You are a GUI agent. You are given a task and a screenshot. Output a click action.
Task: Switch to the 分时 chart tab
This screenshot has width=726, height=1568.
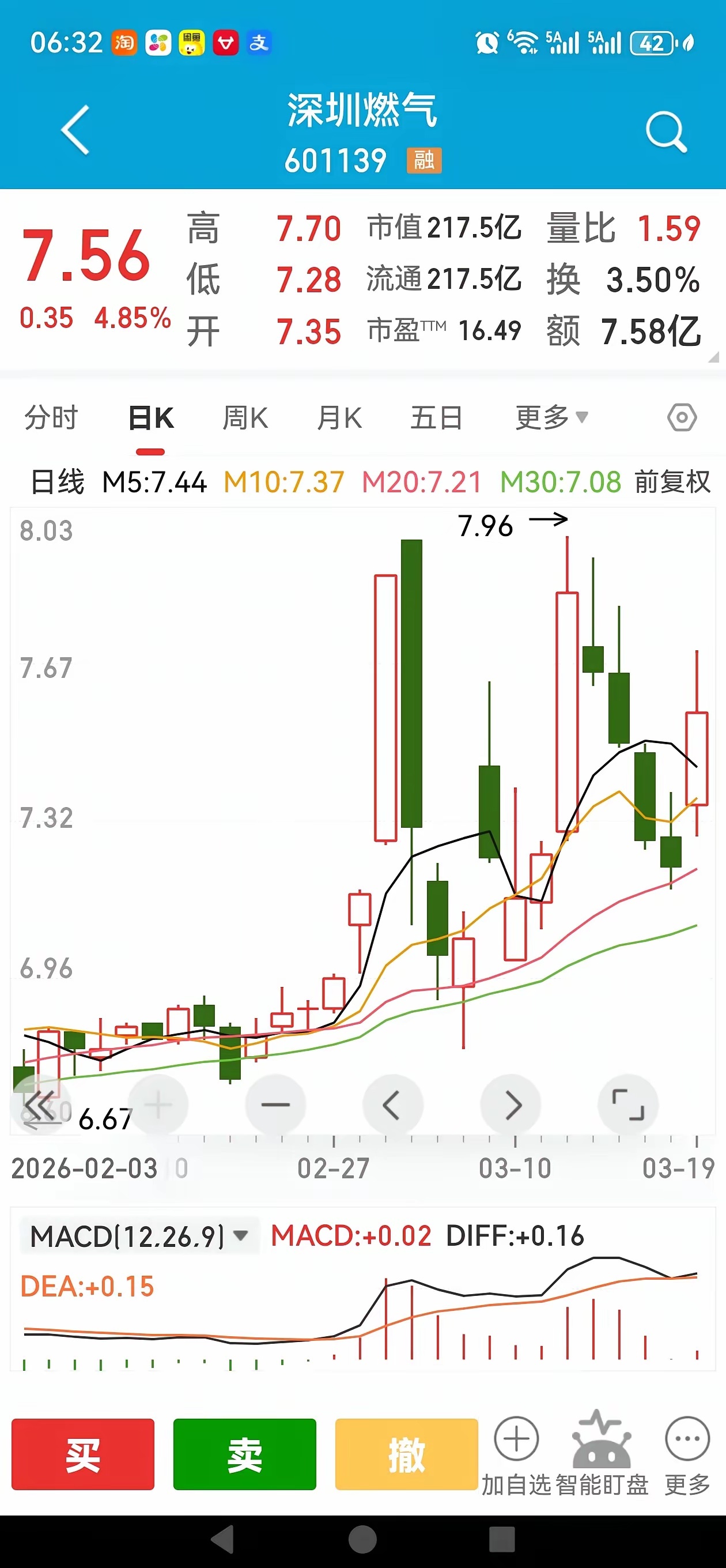click(52, 418)
